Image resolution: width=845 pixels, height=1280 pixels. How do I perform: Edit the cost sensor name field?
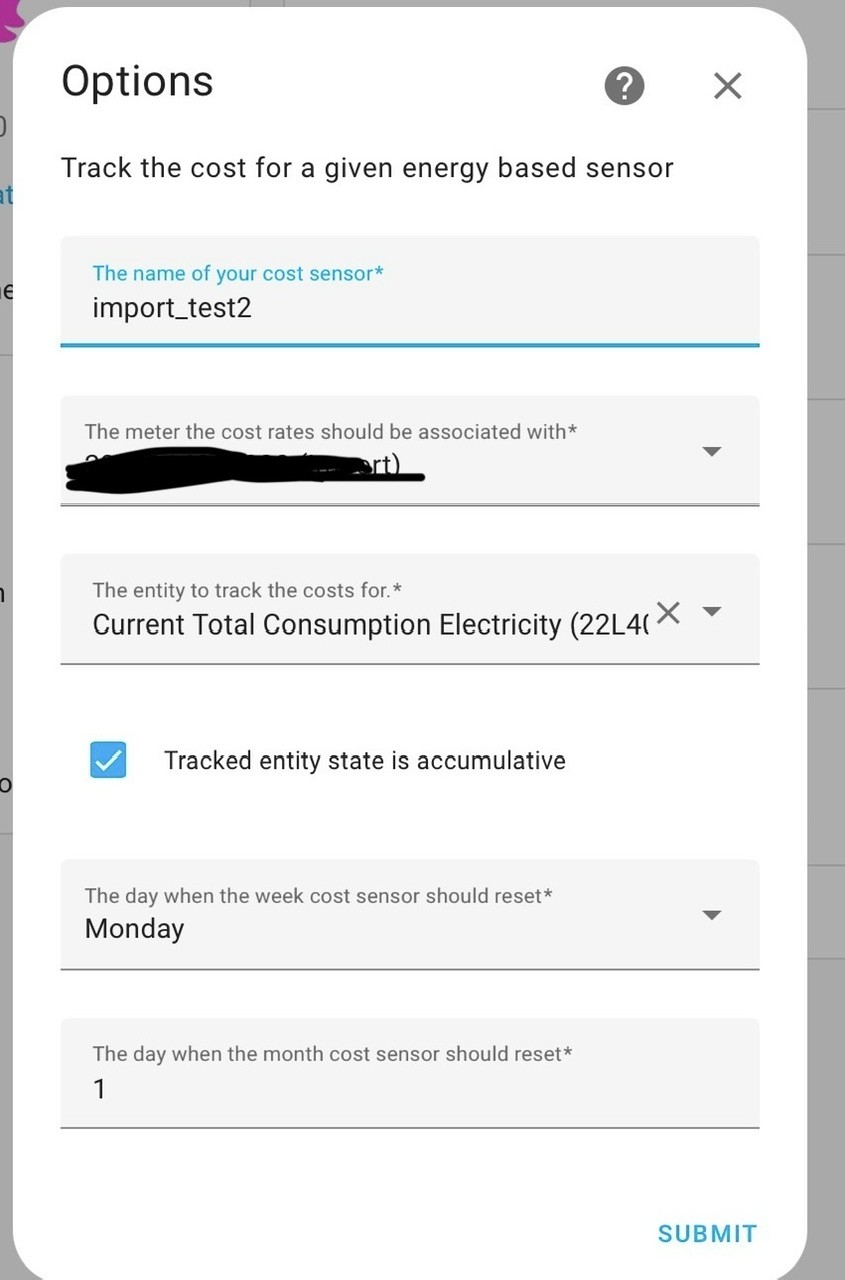point(410,291)
